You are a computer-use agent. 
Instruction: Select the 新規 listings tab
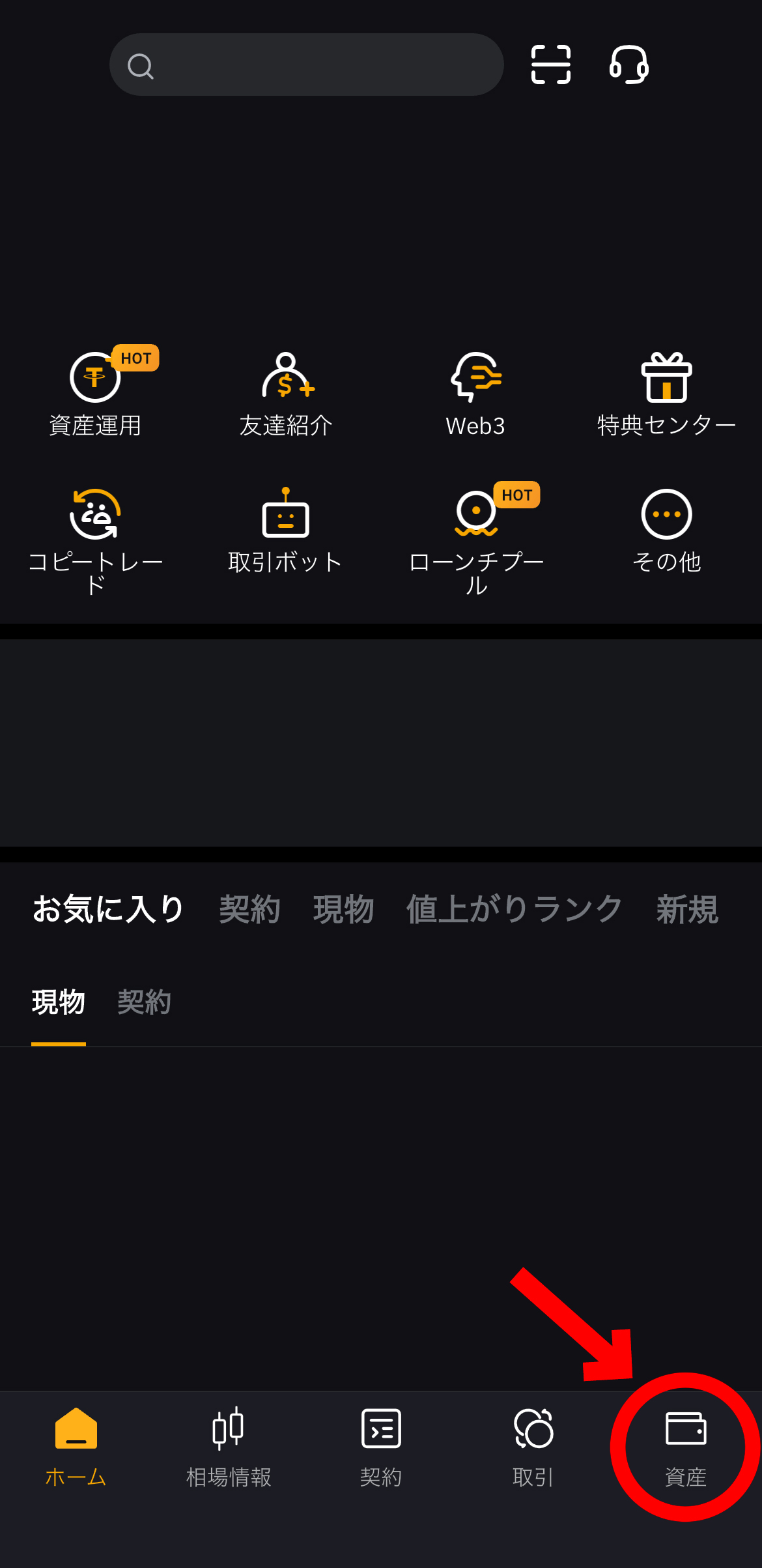tap(686, 910)
